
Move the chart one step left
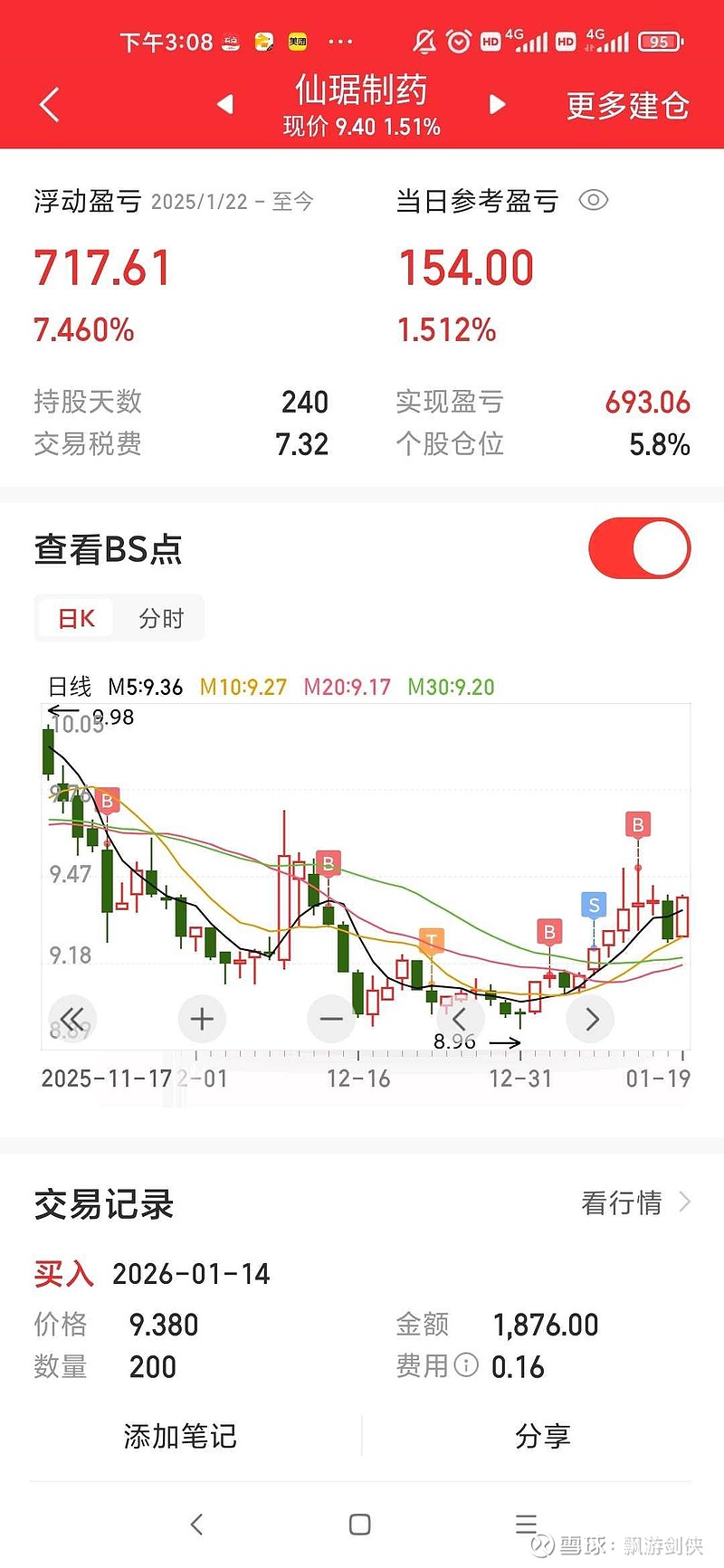click(x=460, y=1019)
